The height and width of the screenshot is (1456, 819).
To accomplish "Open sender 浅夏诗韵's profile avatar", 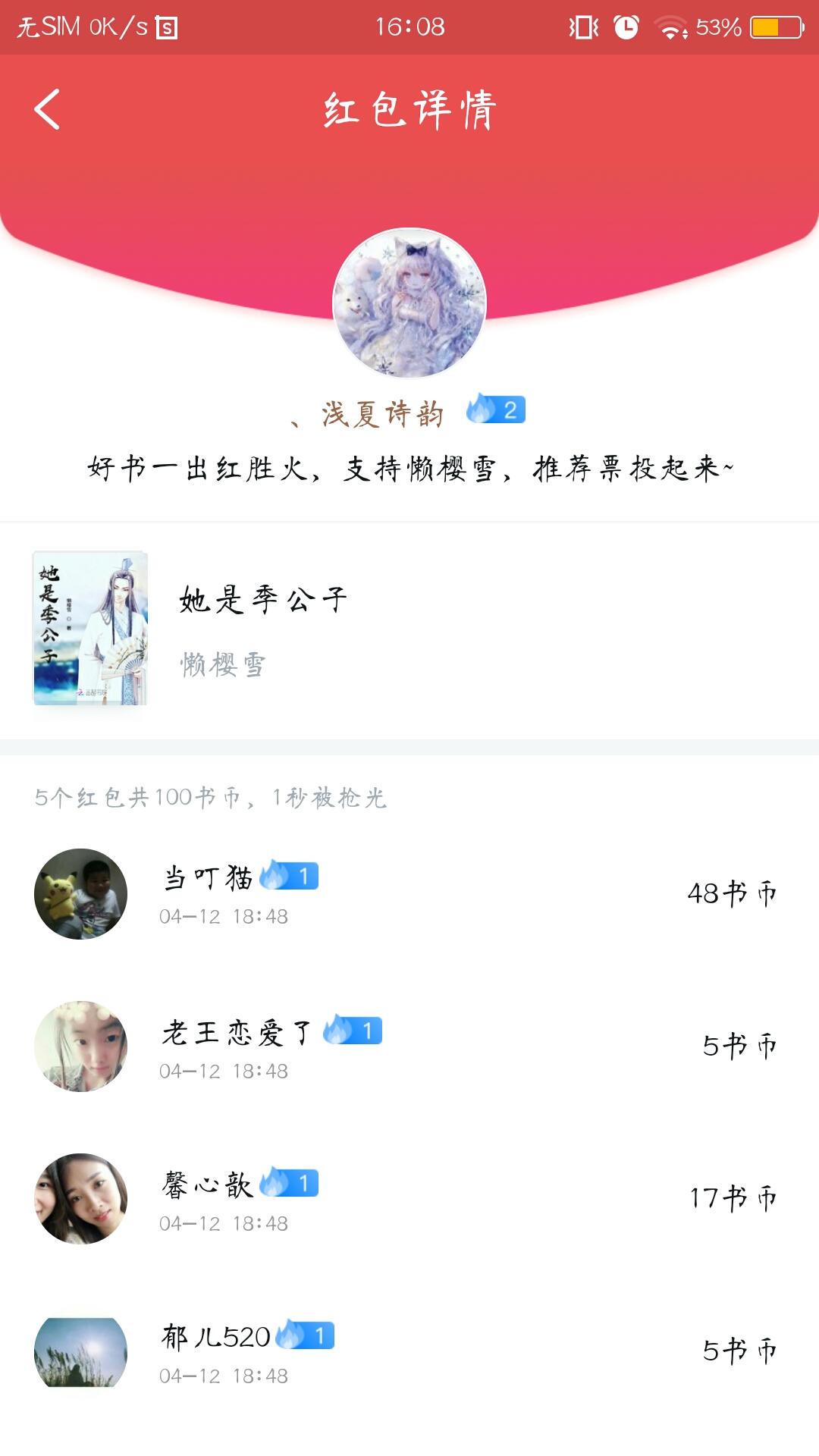I will tap(409, 303).
